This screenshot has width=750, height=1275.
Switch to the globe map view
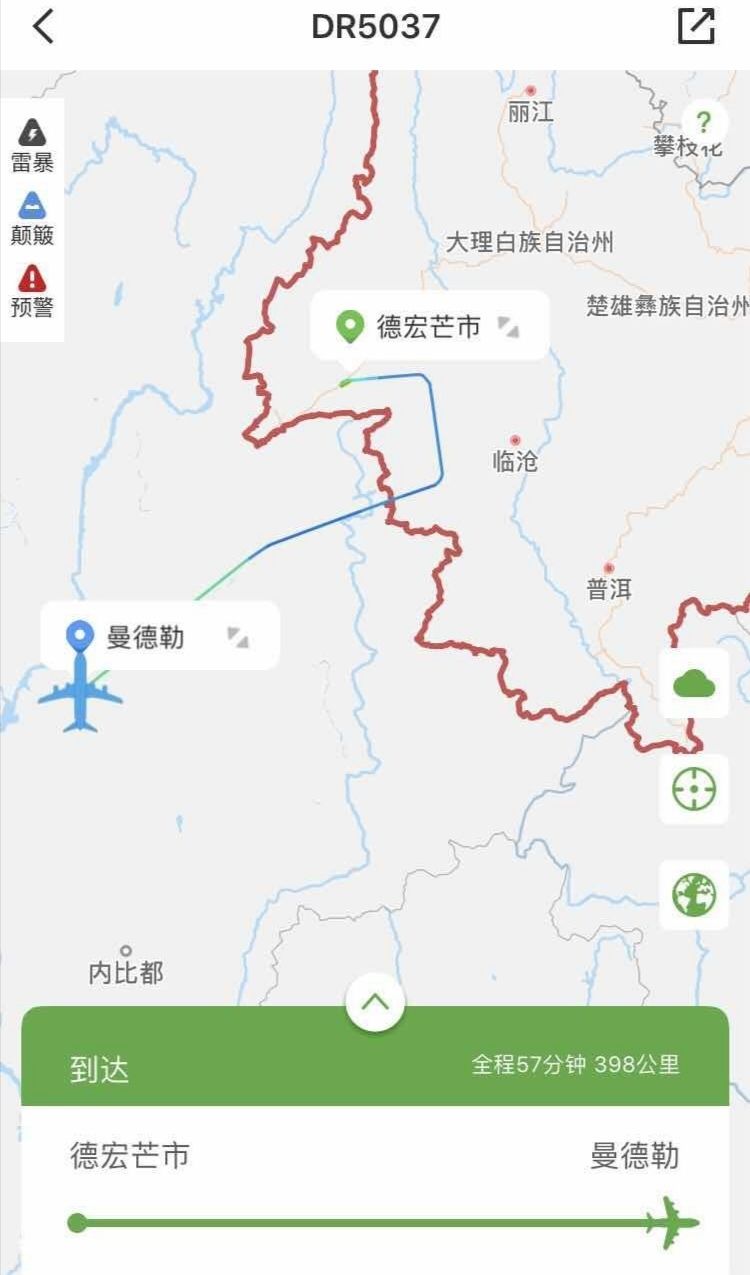coord(694,894)
